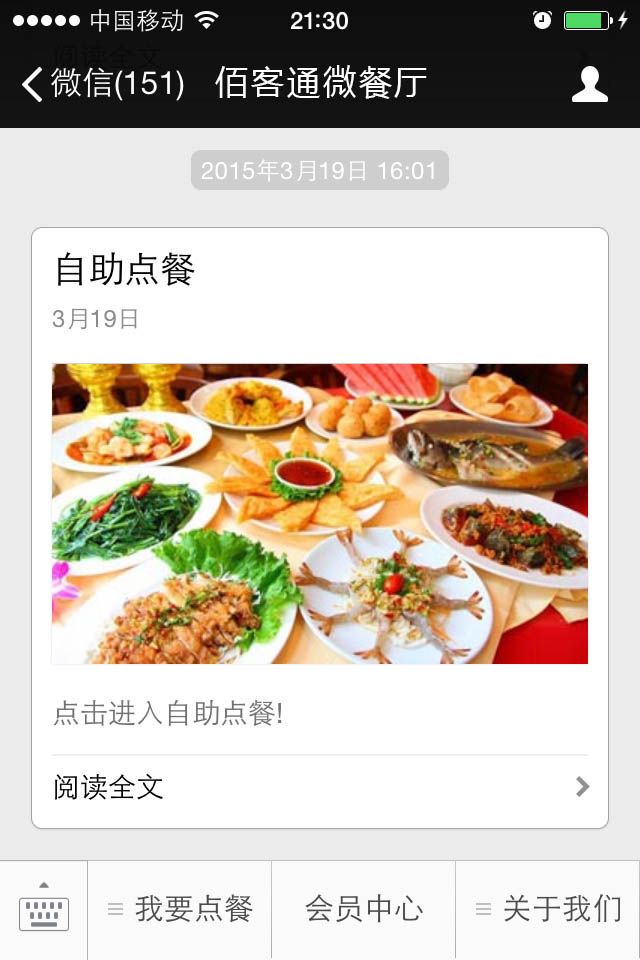Tap 阅读全文 to read the full article
The image size is (640, 960).
click(320, 787)
